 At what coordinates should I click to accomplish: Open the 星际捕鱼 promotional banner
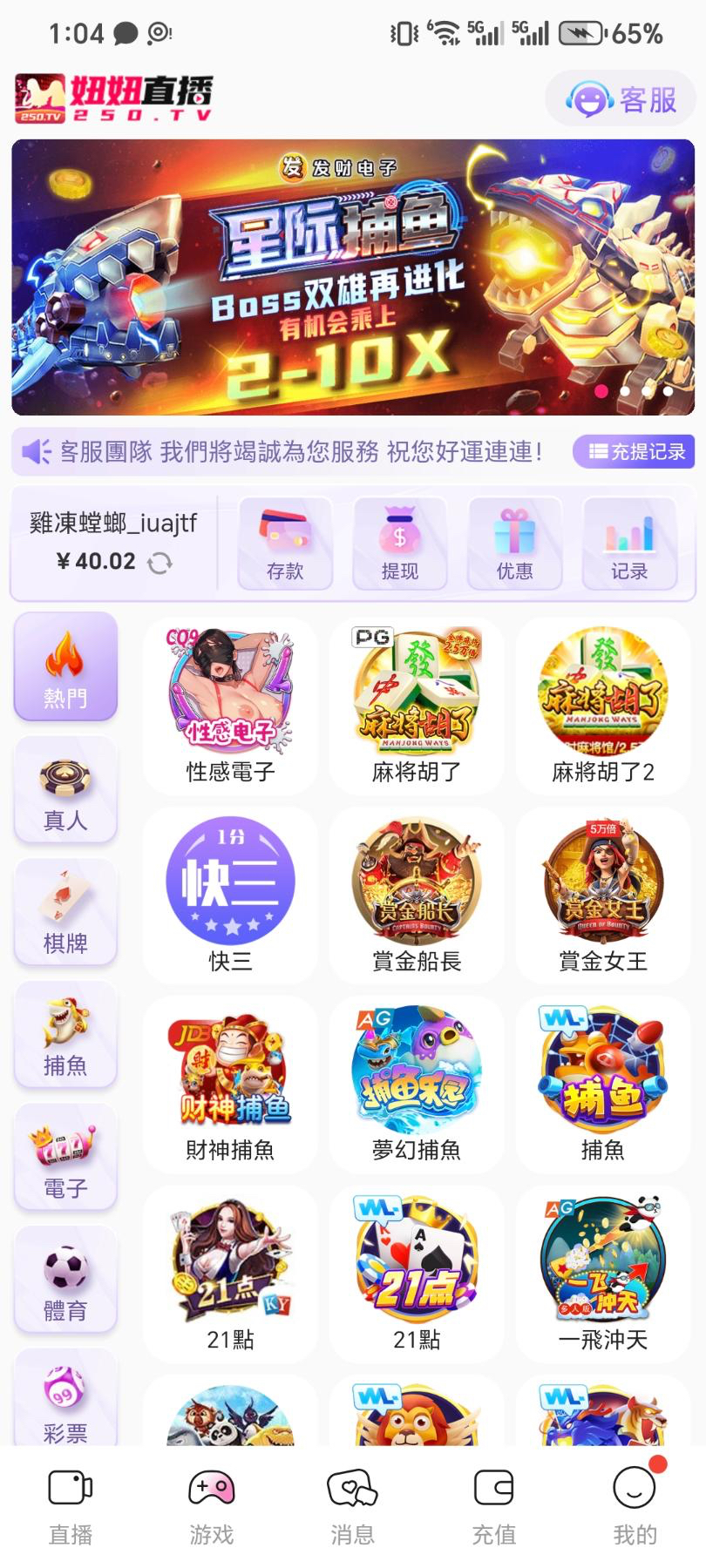pos(352,277)
